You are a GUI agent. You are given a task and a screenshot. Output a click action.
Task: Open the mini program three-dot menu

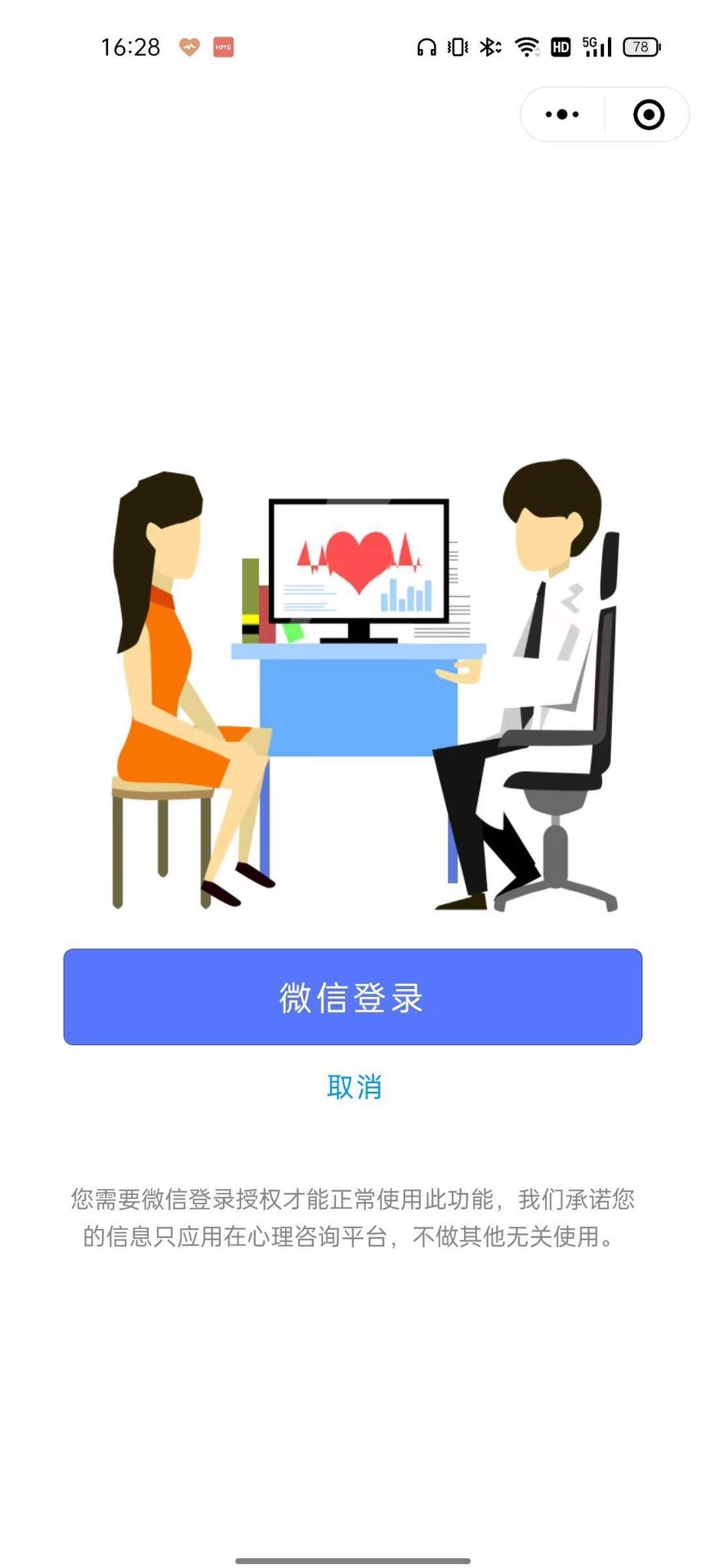(x=562, y=114)
